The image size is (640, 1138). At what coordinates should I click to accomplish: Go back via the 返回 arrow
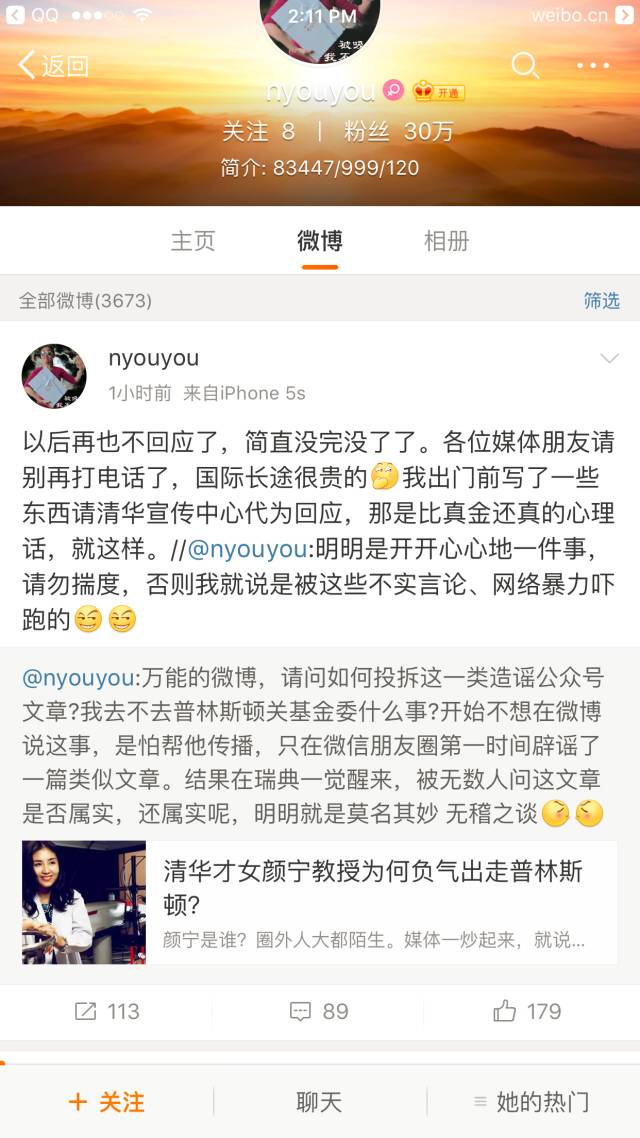coord(53,66)
